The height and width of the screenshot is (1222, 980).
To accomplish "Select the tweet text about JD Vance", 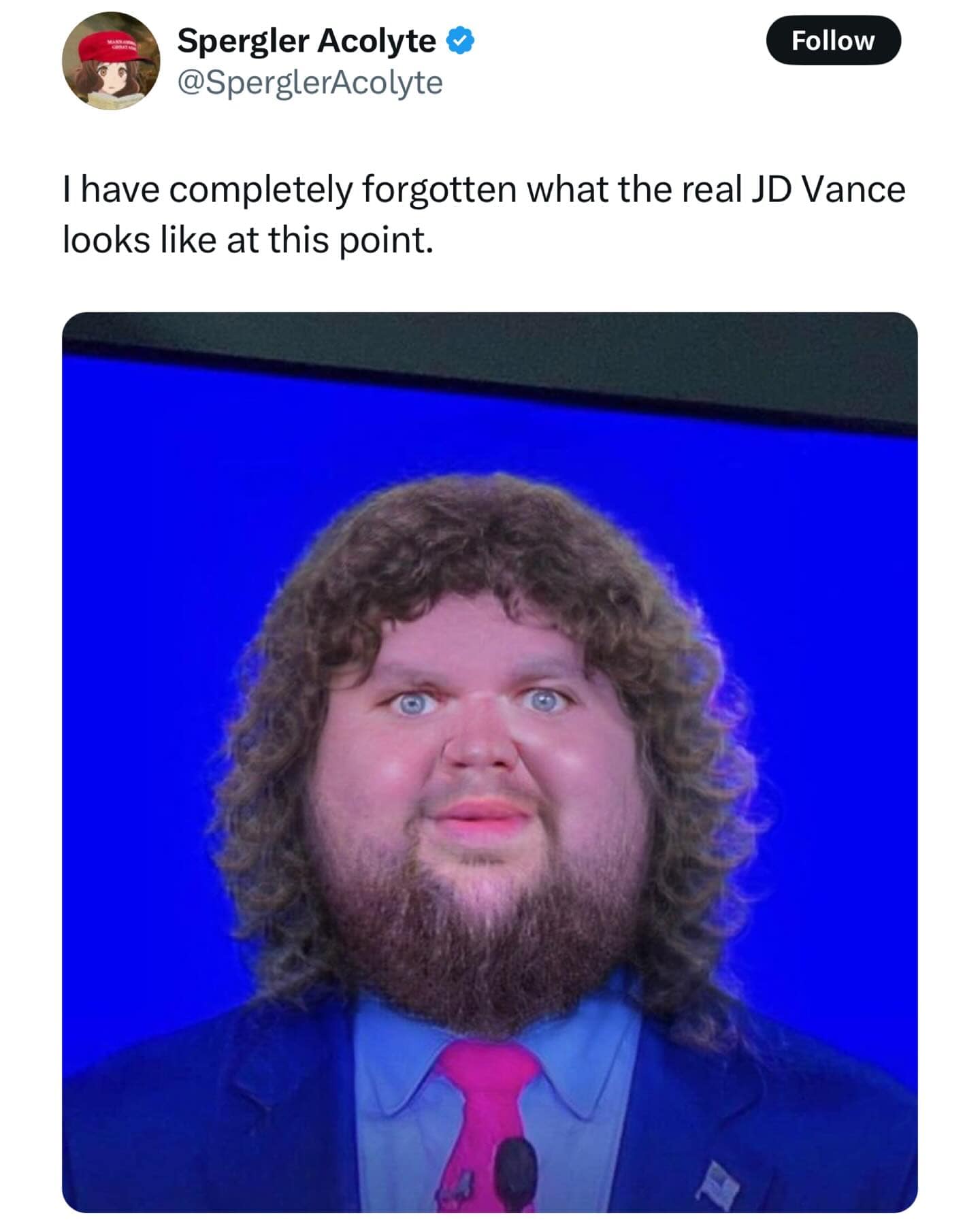I will (x=483, y=211).
